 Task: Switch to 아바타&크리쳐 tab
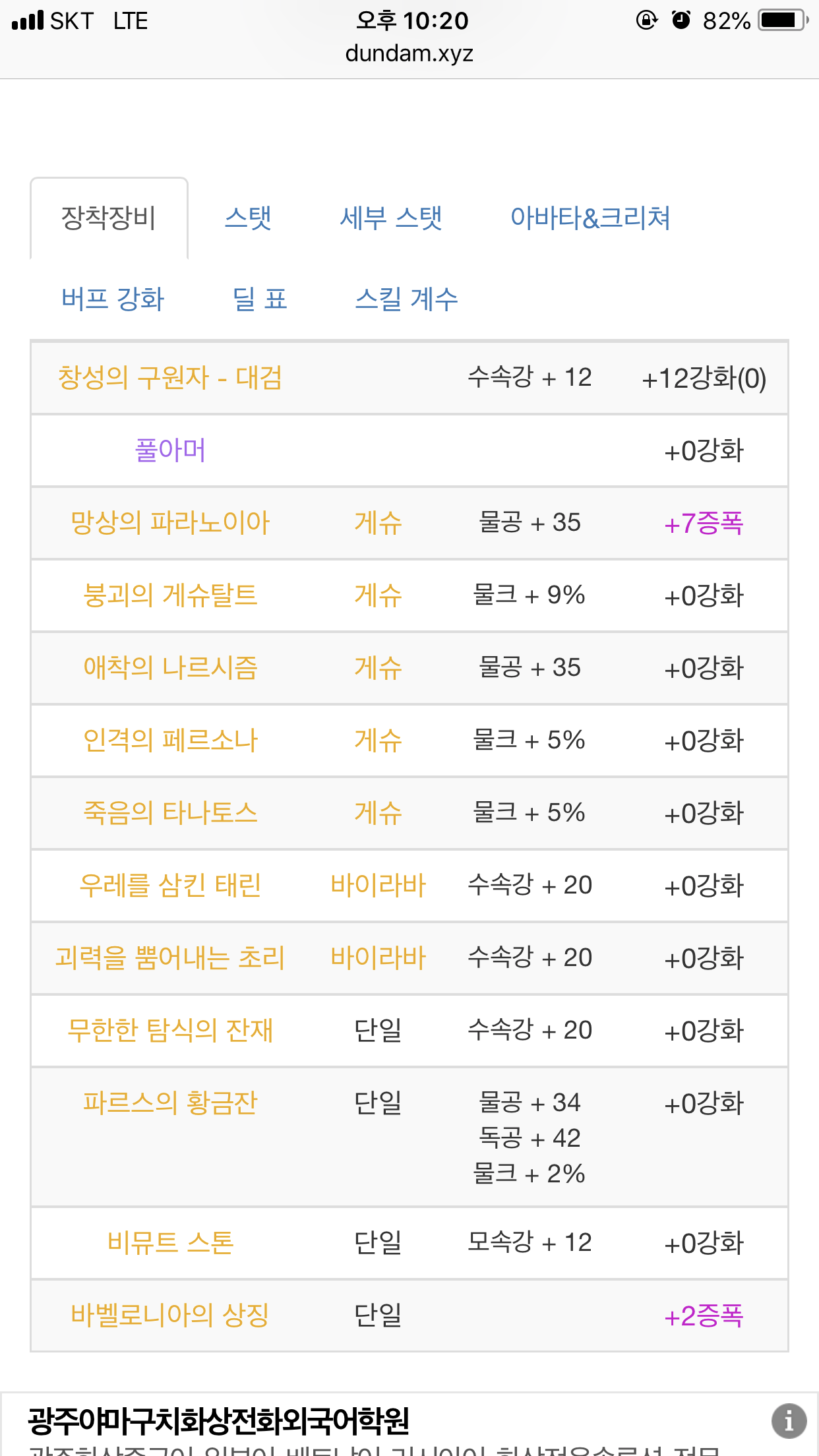click(x=590, y=218)
